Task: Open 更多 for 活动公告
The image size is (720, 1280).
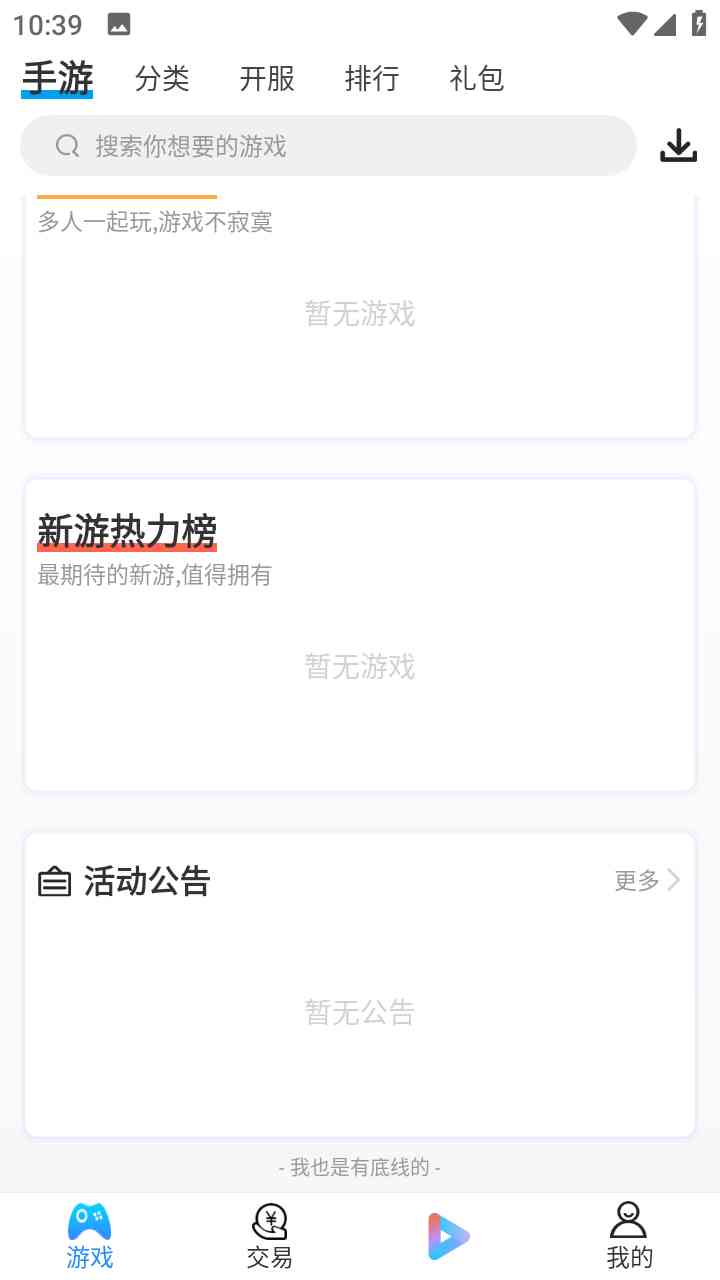Action: [x=647, y=880]
